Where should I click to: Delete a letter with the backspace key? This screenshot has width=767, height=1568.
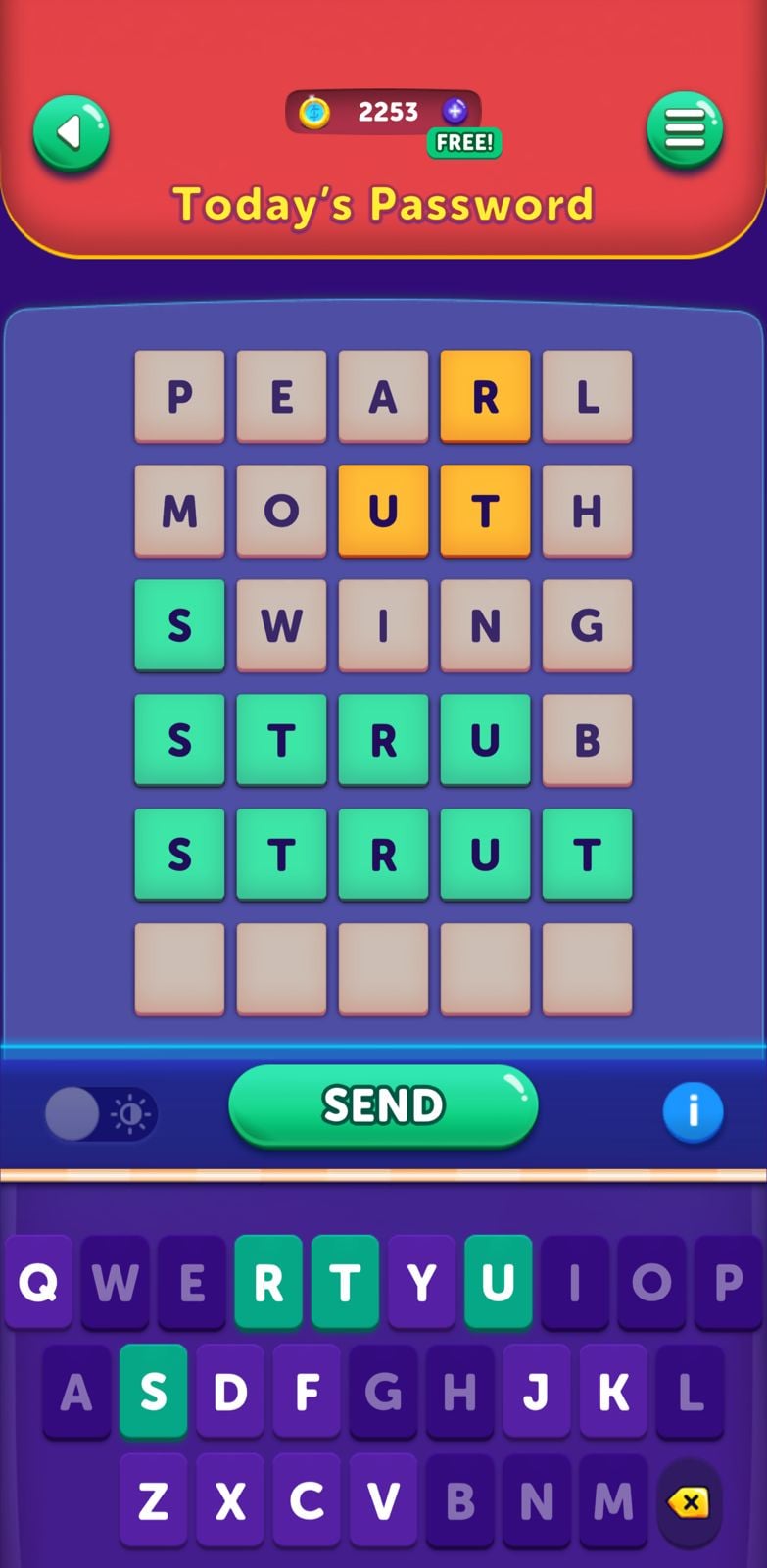pos(689,1502)
